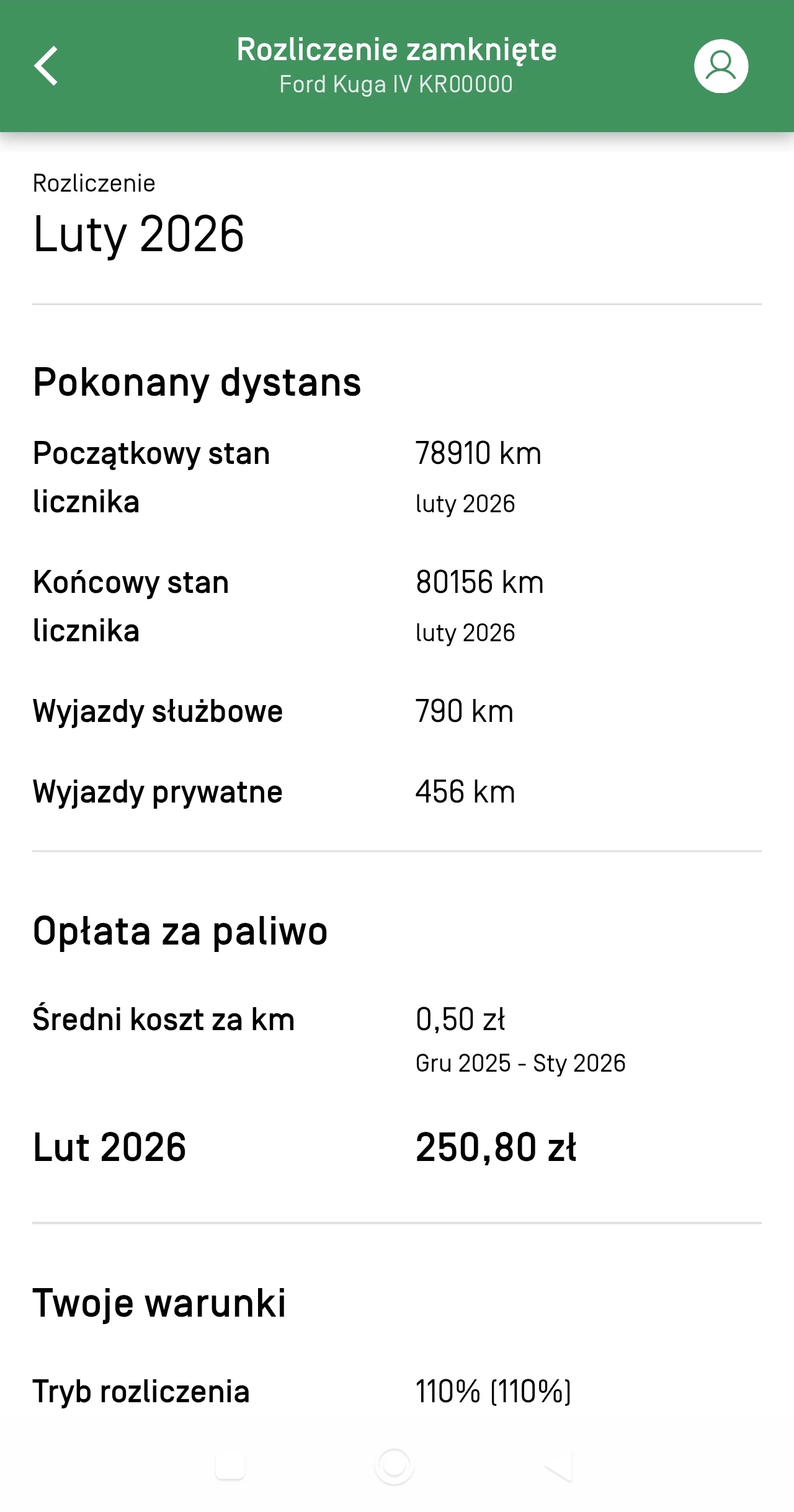Select the Końcowy stan licznika value 80156 km
The width and height of the screenshot is (794, 1512).
[480, 582]
